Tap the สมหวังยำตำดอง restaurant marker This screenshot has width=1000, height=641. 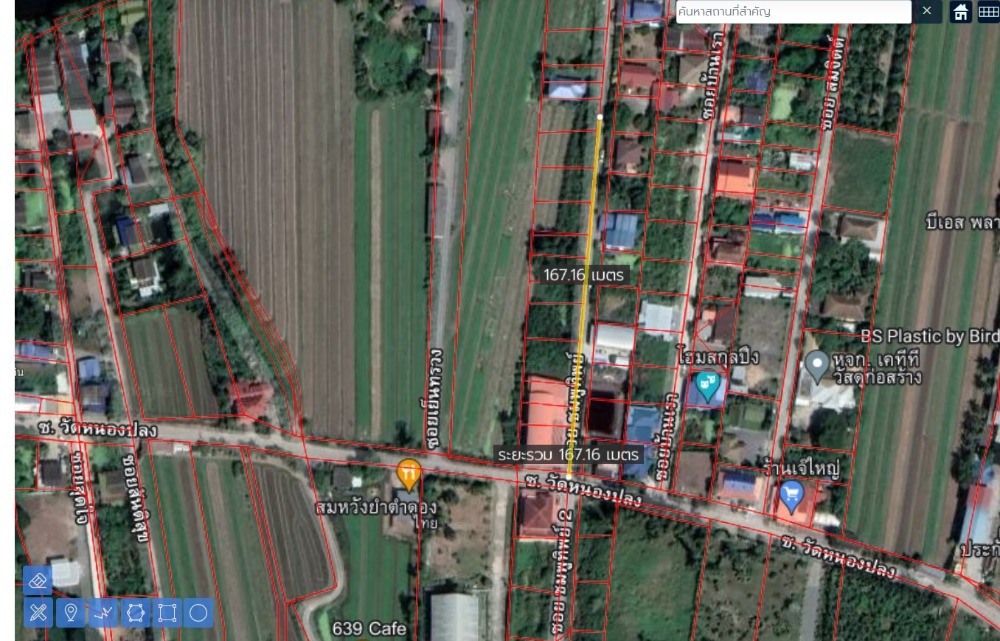coord(408,473)
